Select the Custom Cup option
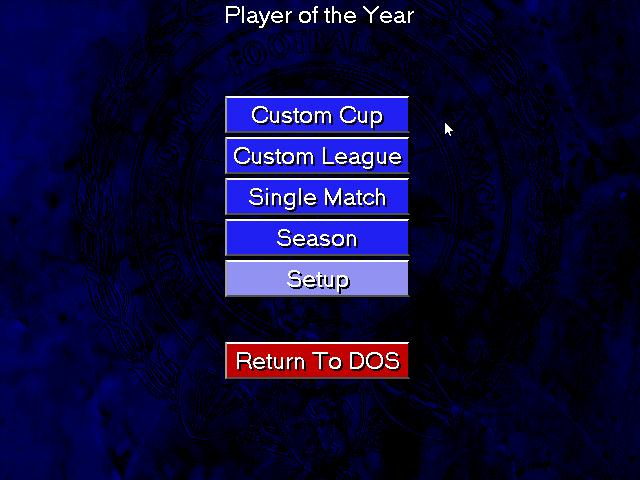The image size is (640, 480). click(317, 115)
